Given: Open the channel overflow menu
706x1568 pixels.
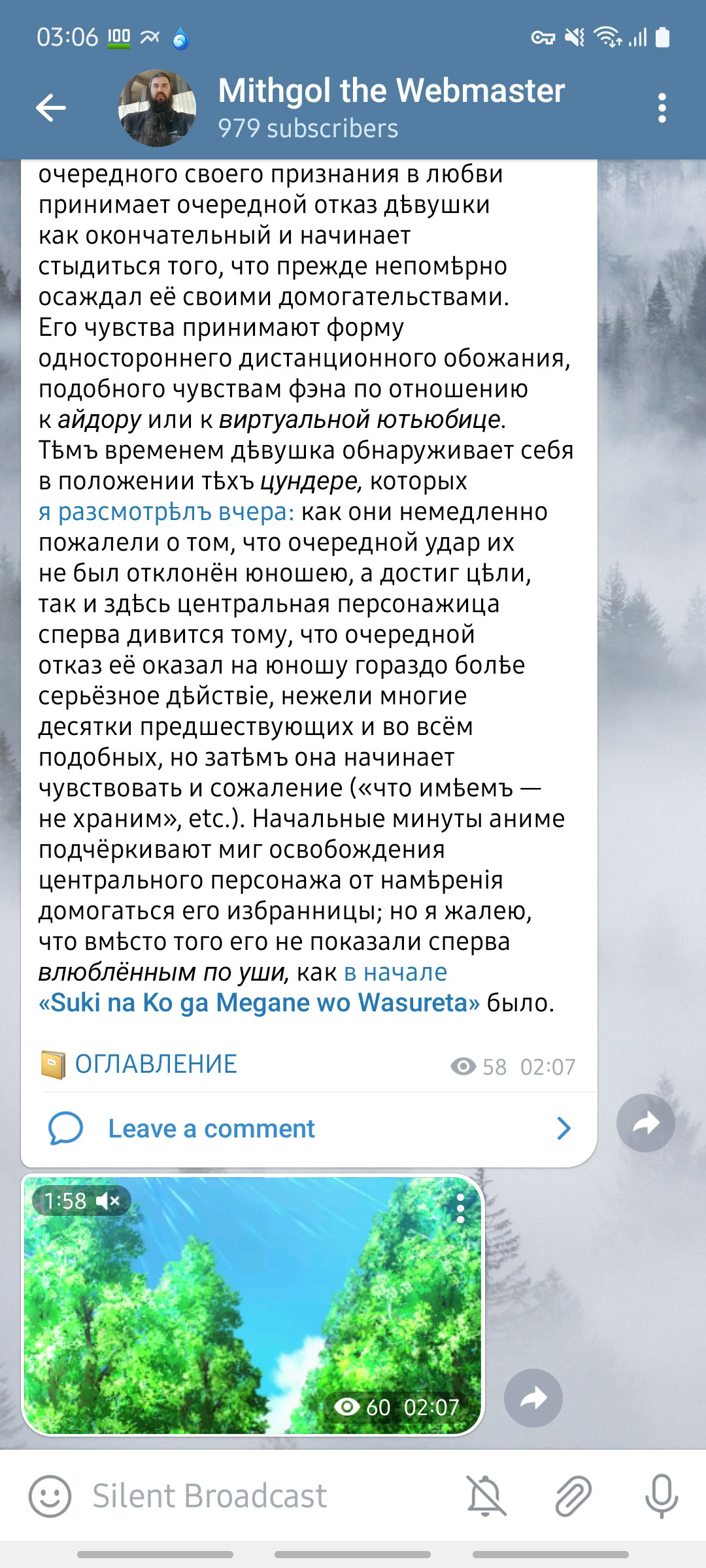Looking at the screenshot, I should click(x=662, y=108).
